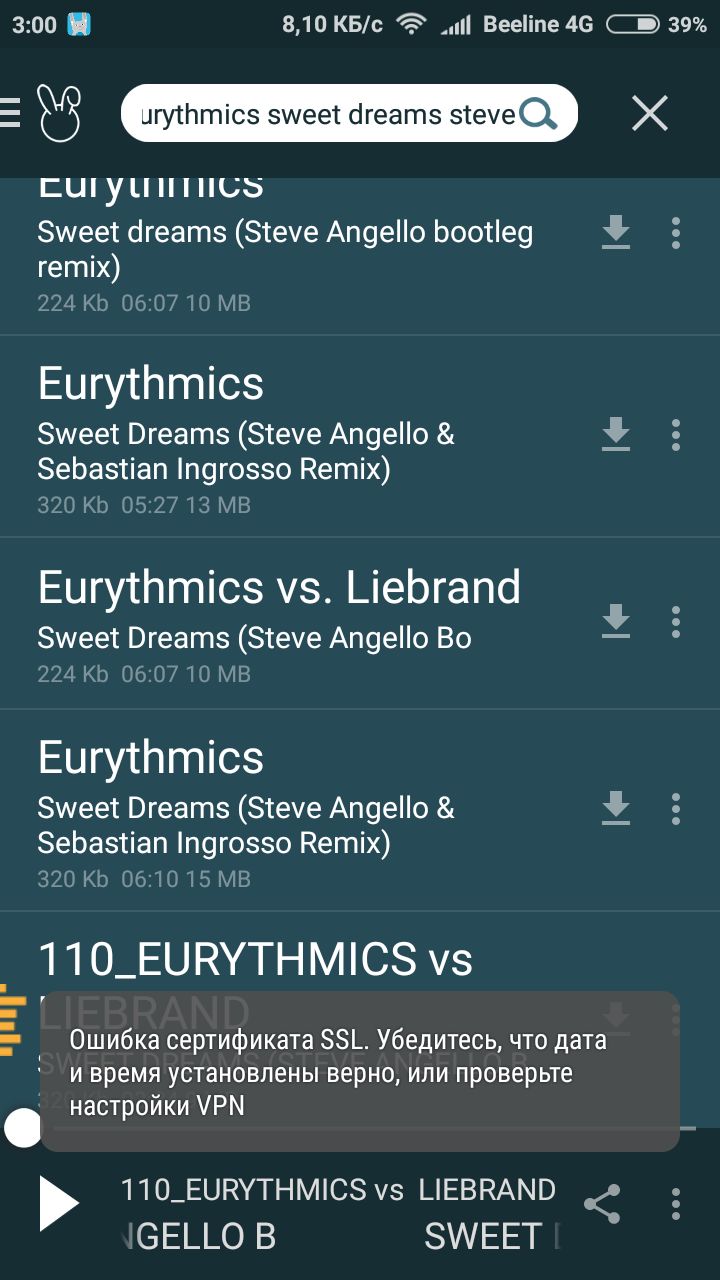Download Steve Angello bootleg remix 224 Kb
Image resolution: width=720 pixels, height=1280 pixels.
pyautogui.click(x=616, y=233)
